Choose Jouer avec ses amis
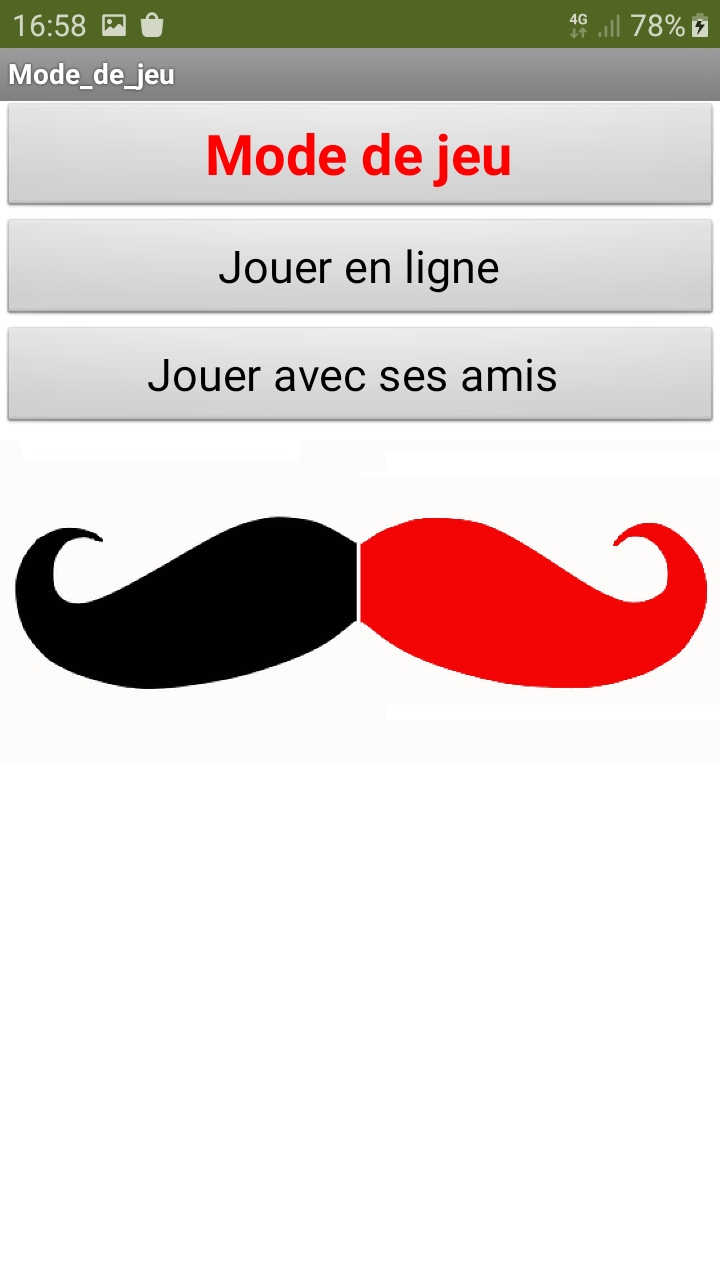This screenshot has width=720, height=1280. (x=360, y=375)
